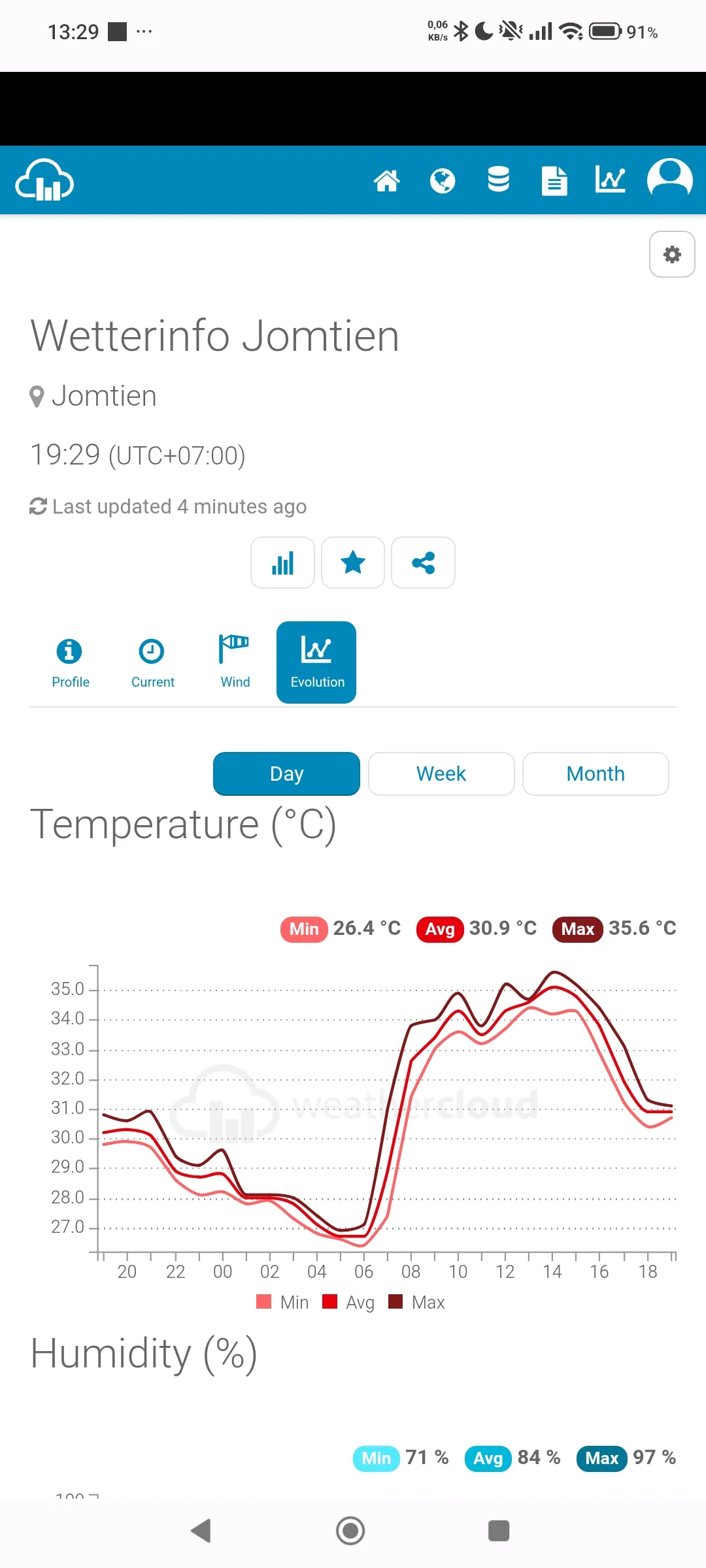Open the Weathercloud logo home

point(44,180)
